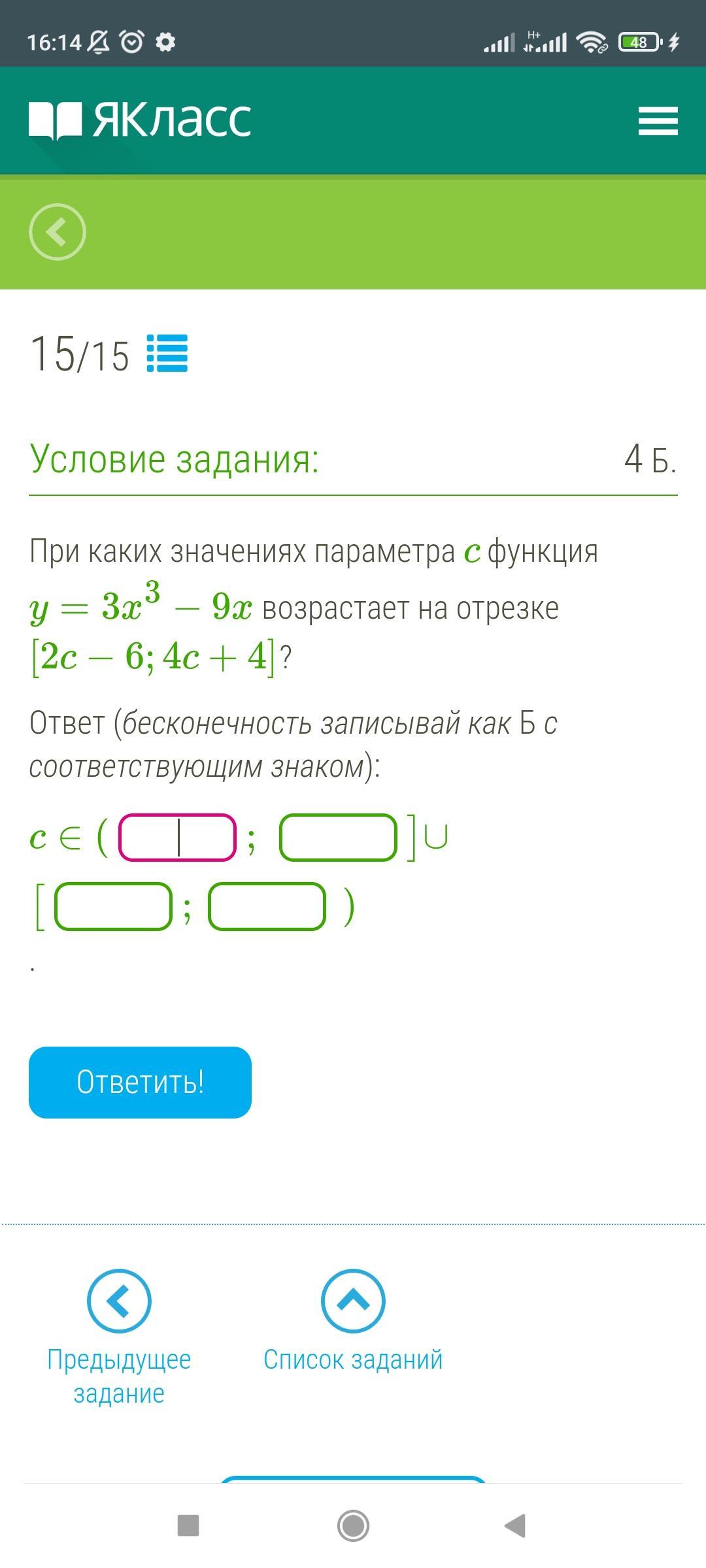This screenshot has width=706, height=1568.
Task: Tap the ЯКласс logo to go home
Action: (x=140, y=120)
